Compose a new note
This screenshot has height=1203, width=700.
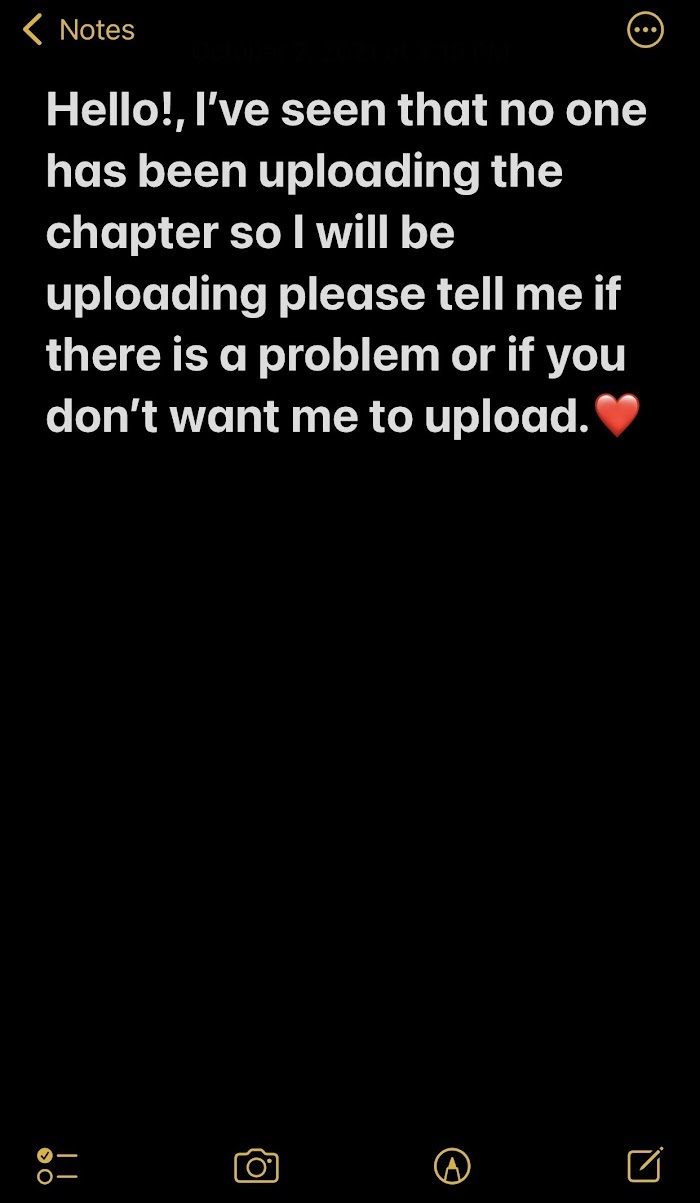645,1164
